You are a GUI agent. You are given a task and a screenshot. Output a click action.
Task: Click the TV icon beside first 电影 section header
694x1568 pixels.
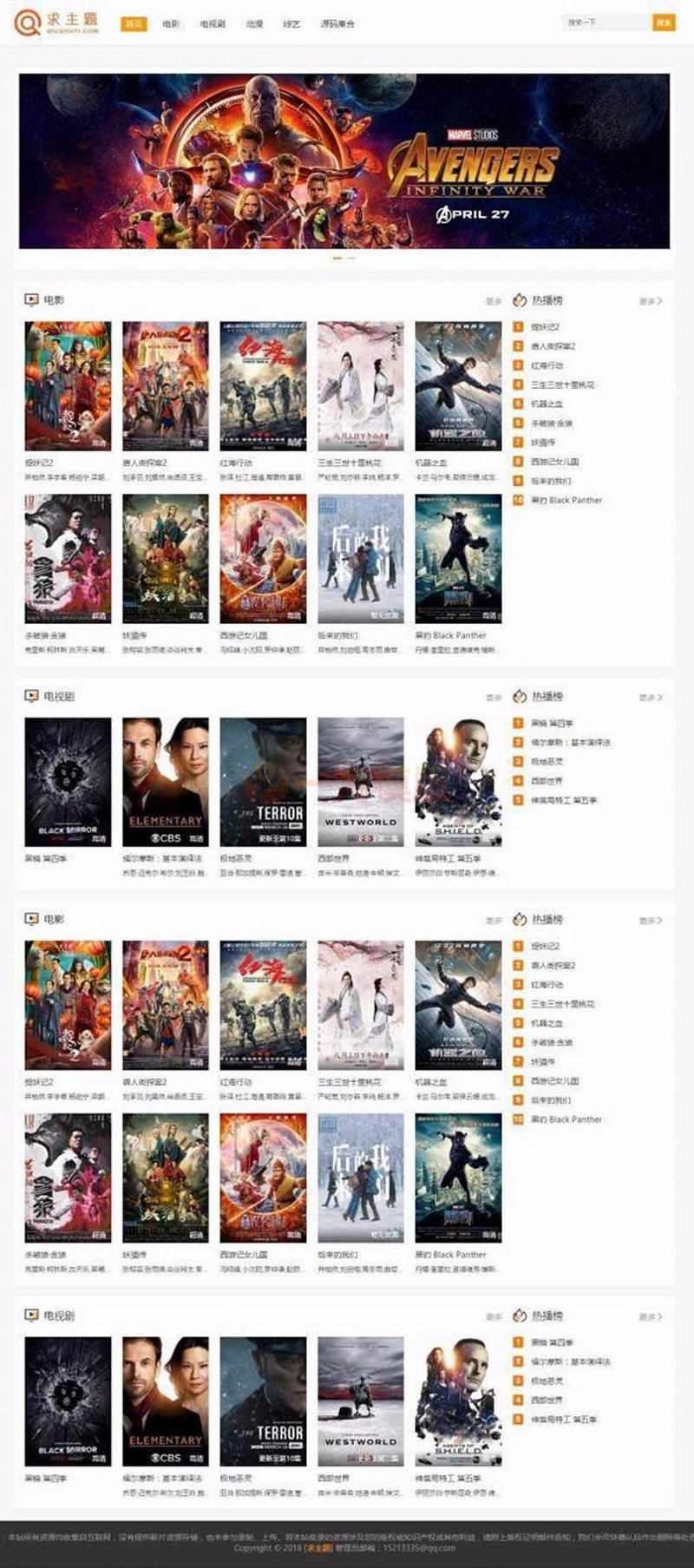[x=30, y=299]
